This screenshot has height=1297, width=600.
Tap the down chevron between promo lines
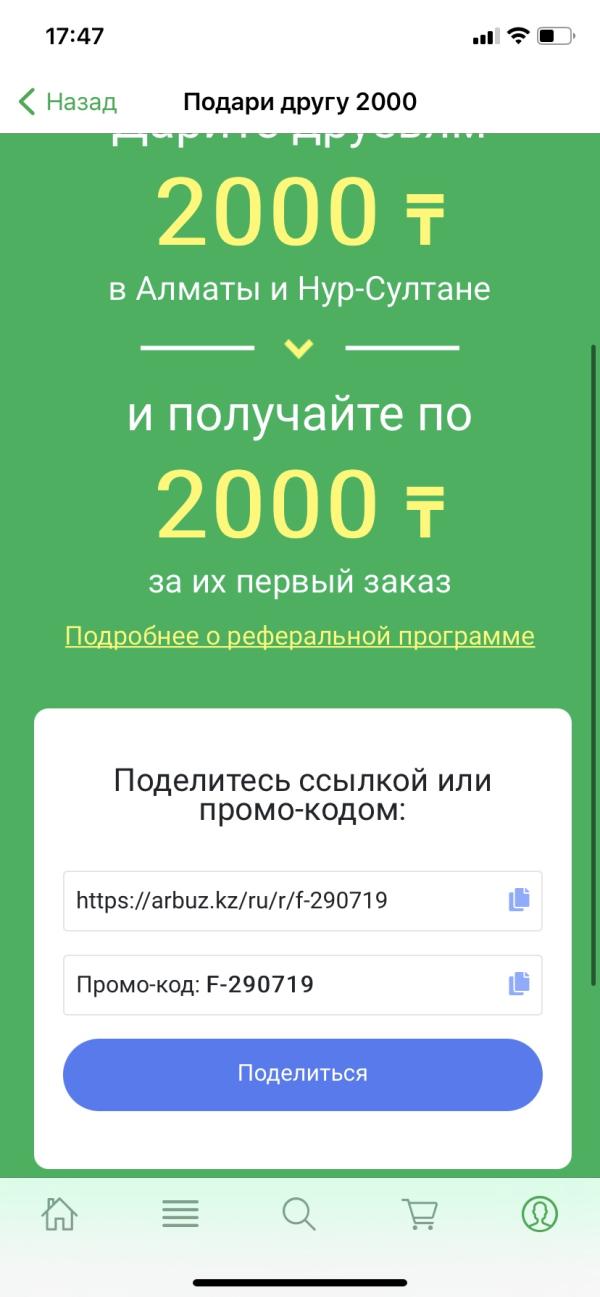coord(299,349)
